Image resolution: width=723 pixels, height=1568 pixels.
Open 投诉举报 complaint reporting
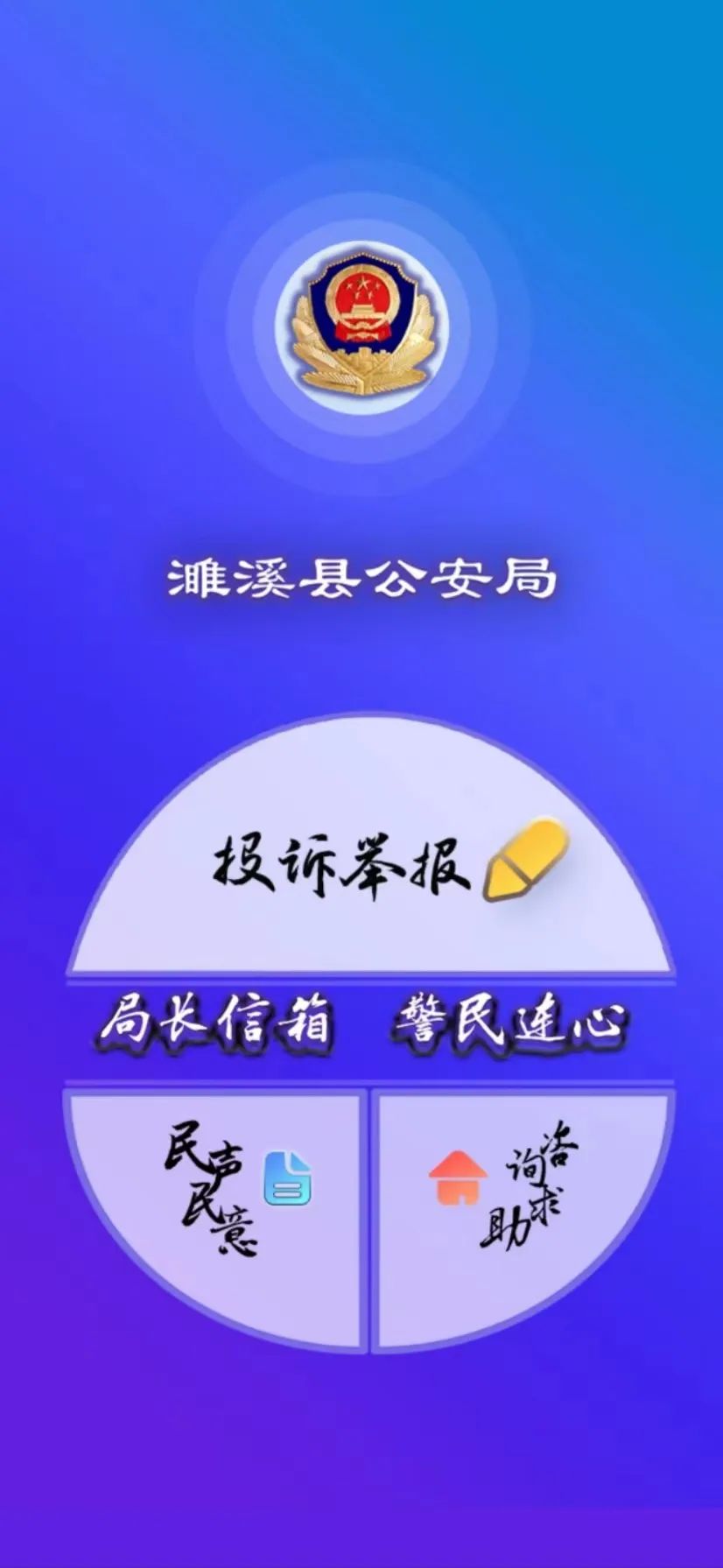372,867
